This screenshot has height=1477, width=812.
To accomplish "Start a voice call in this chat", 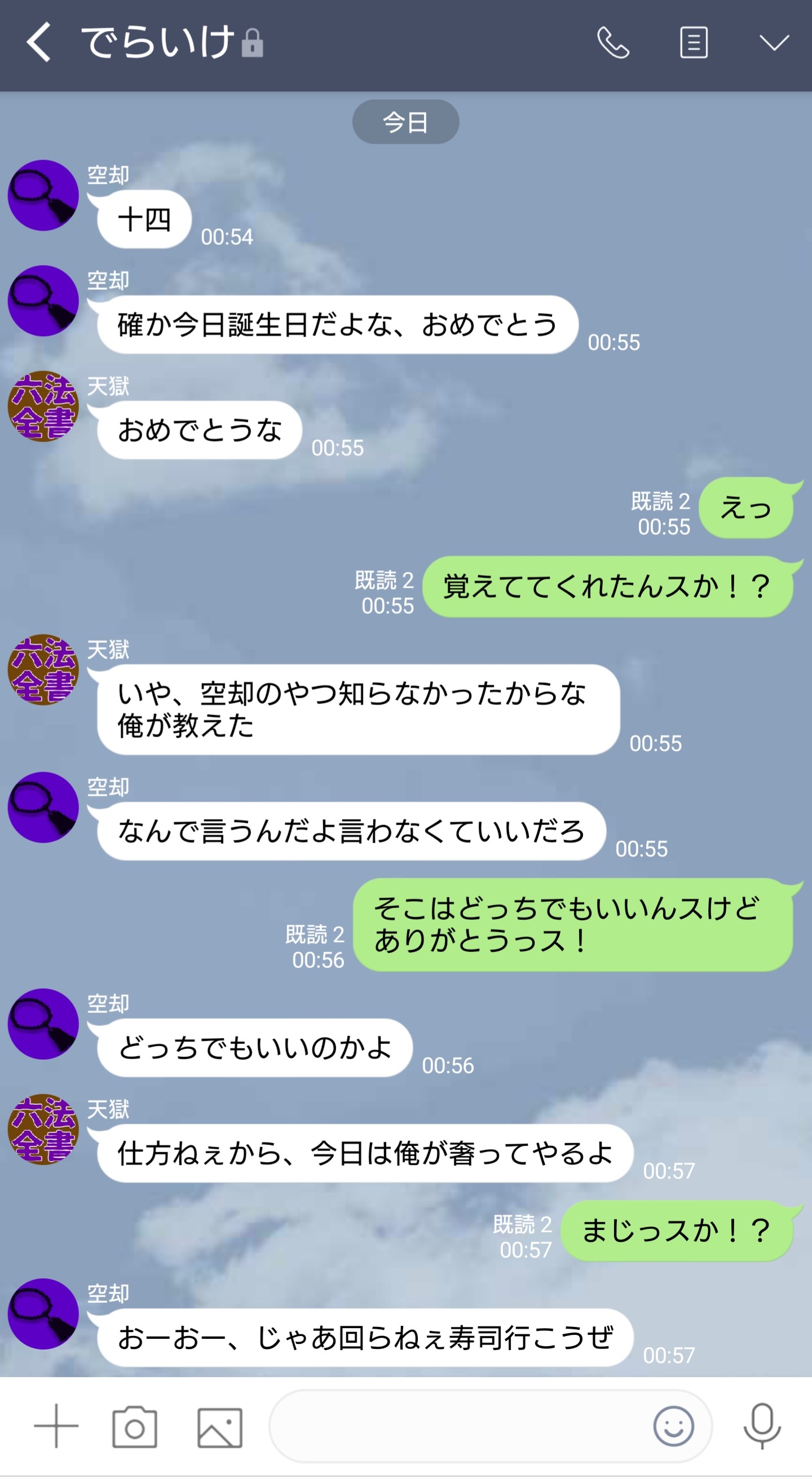I will point(613,42).
